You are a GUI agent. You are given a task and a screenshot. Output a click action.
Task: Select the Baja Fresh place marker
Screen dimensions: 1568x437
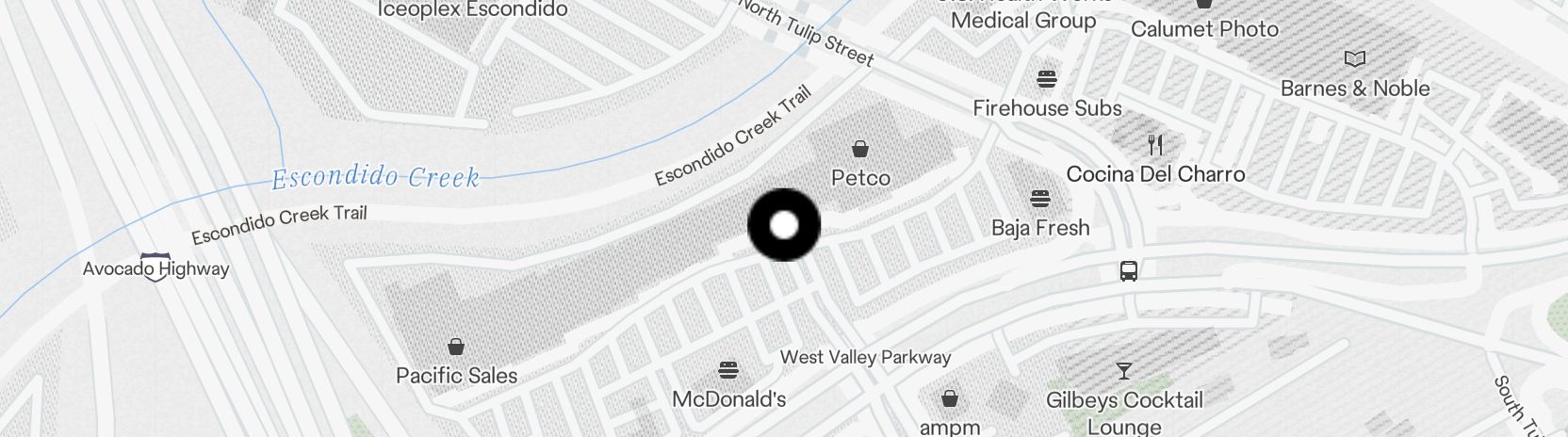click(x=1040, y=199)
